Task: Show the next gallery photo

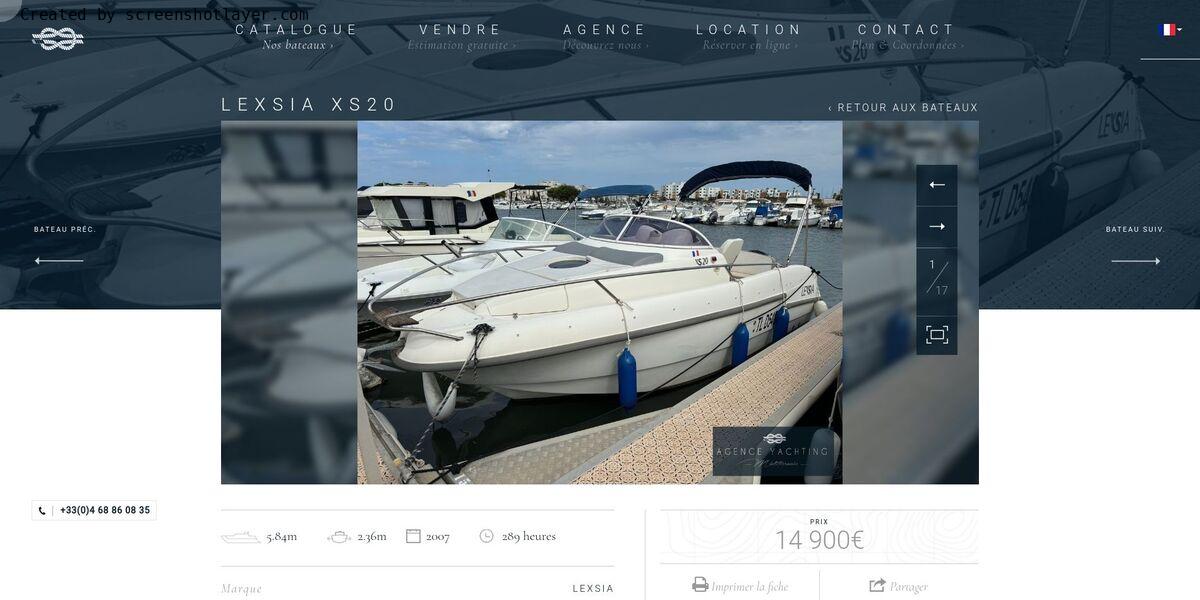Action: [x=937, y=227]
